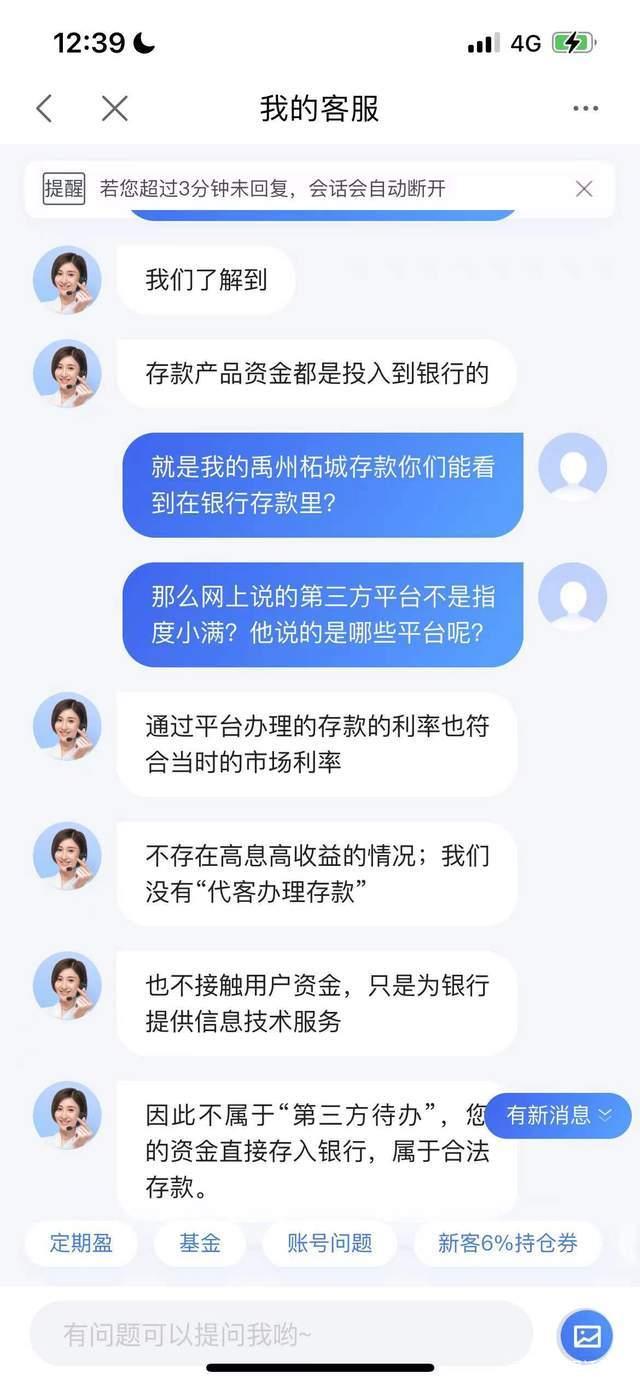Tap the 新客6%持仓券 chip
Image resolution: width=640 pixels, height=1385 pixels.
coord(507,1243)
